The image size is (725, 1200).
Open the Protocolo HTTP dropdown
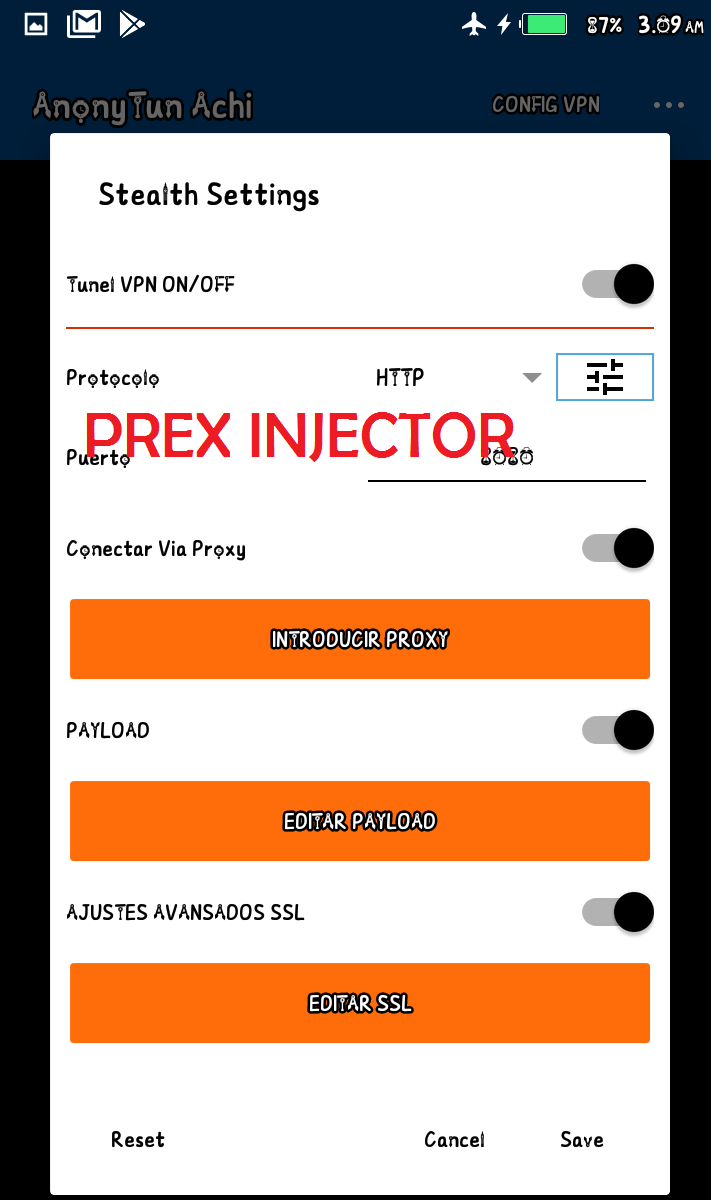(x=458, y=378)
